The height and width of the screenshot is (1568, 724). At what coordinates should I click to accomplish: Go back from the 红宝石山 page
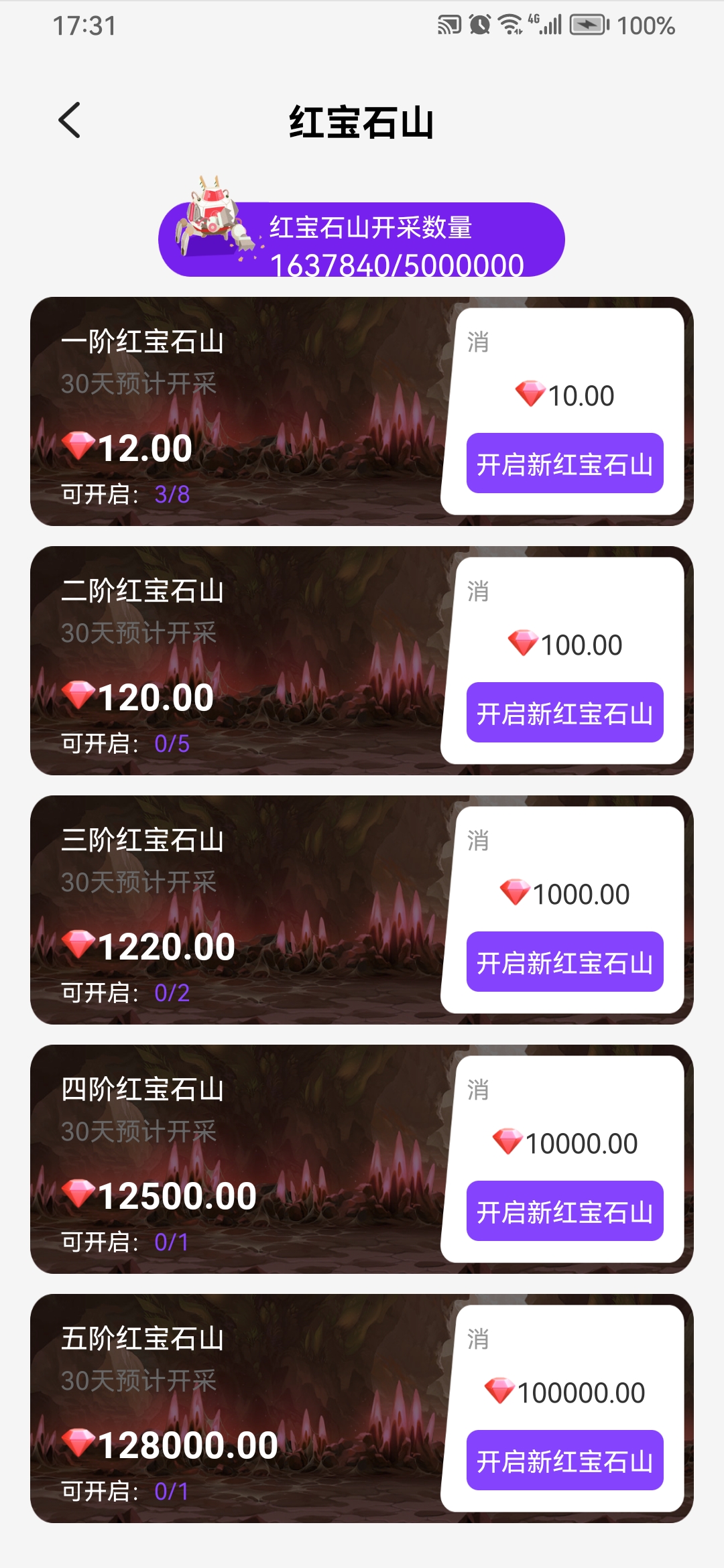[70, 121]
